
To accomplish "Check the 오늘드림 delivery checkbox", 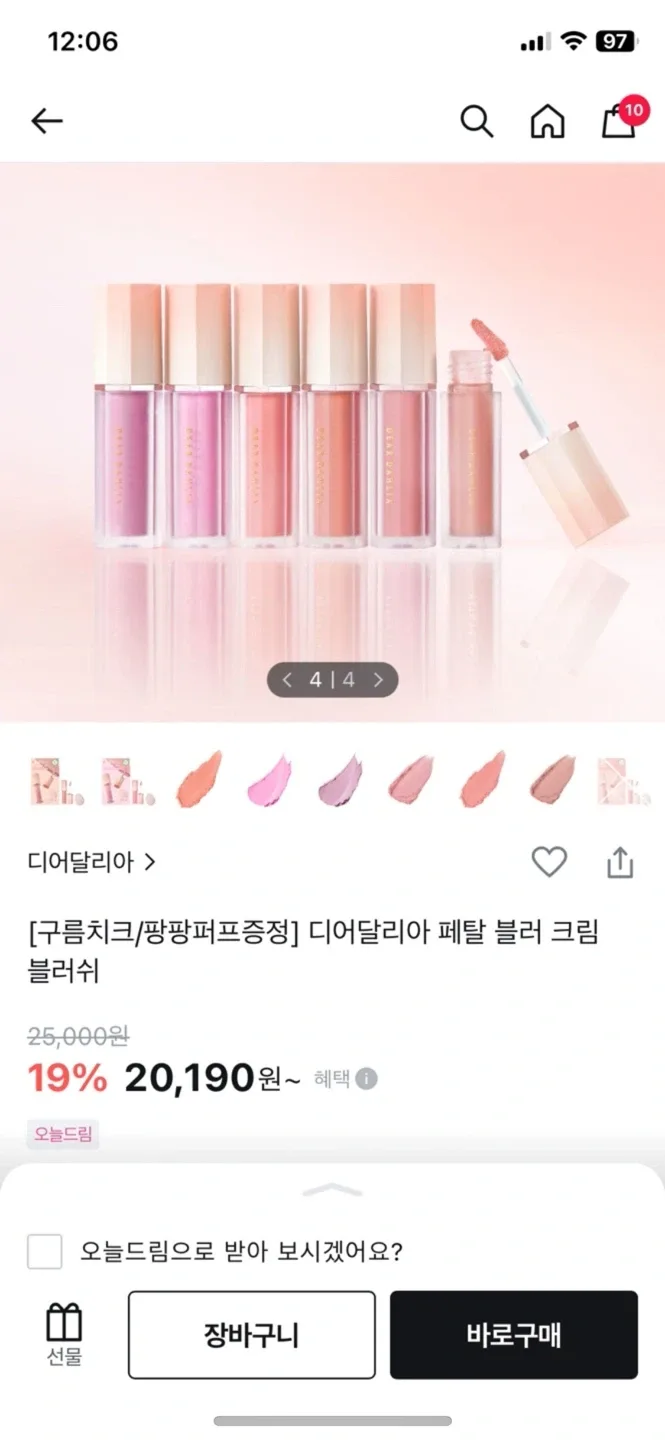I will coord(44,1251).
